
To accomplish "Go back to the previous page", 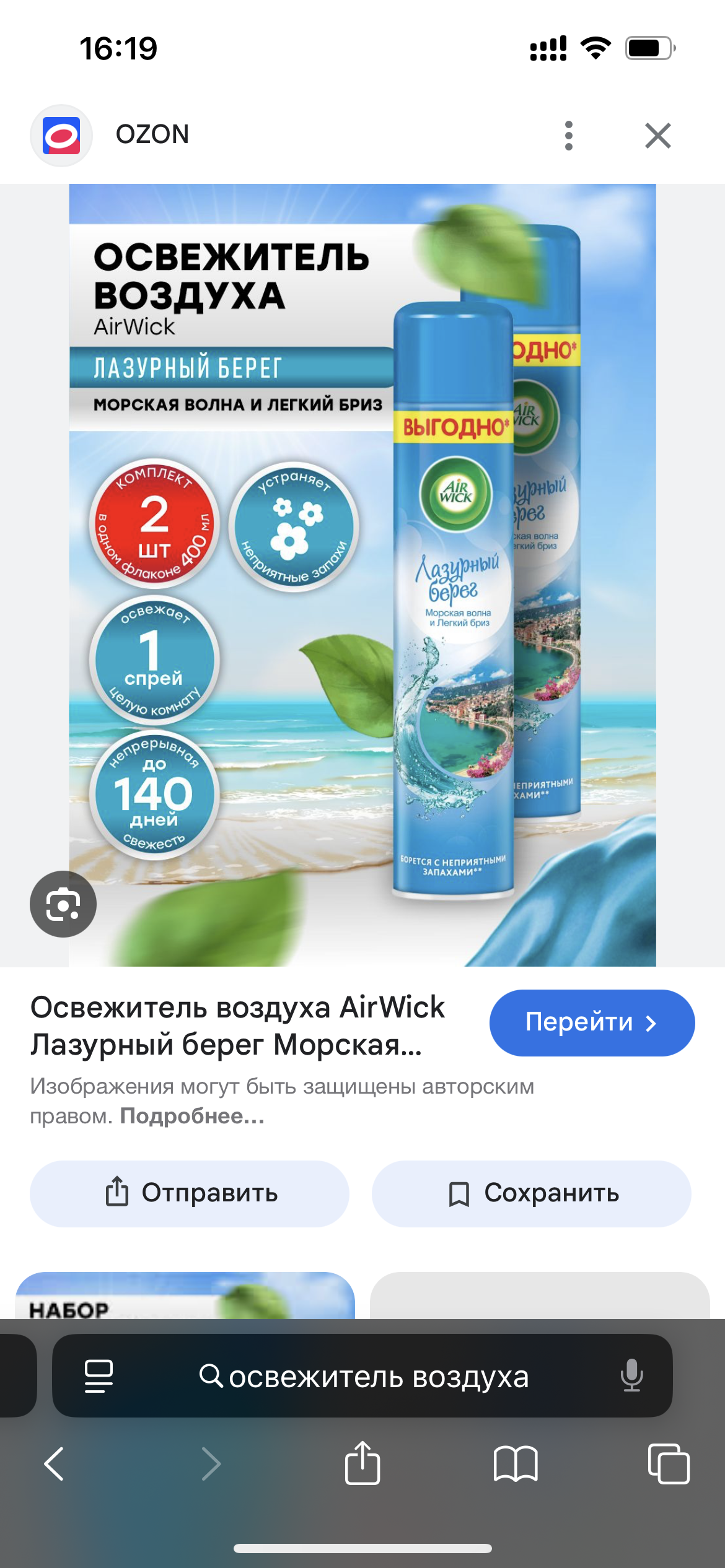I will click(x=55, y=1464).
